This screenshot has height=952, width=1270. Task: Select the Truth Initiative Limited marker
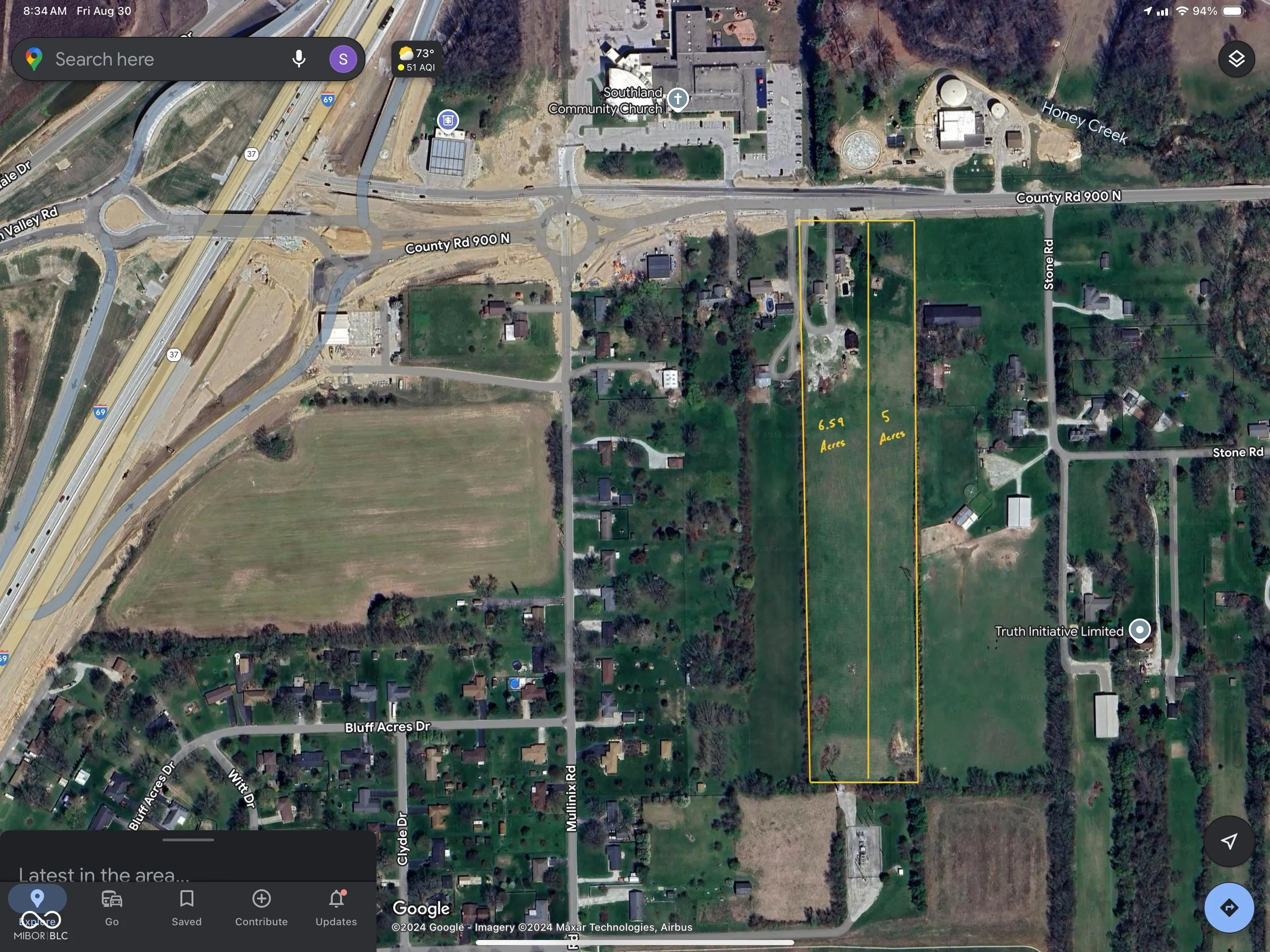pos(1140,630)
